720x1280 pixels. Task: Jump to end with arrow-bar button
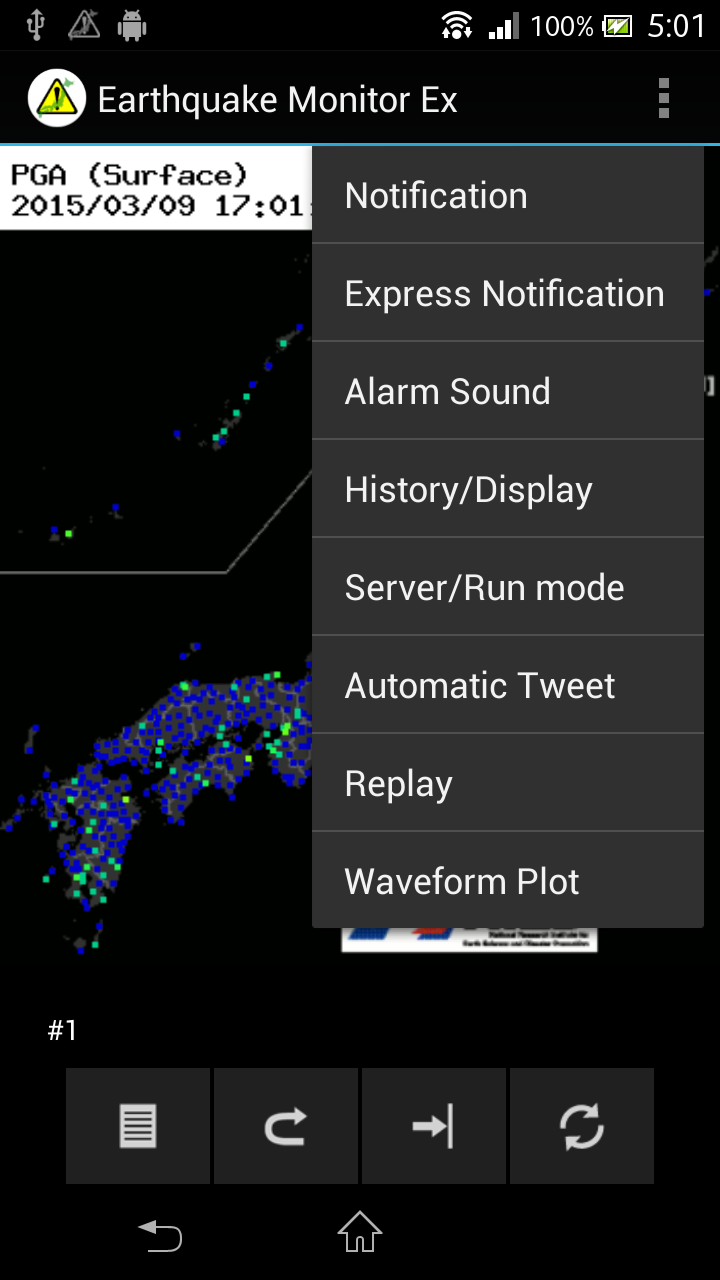pos(434,1126)
